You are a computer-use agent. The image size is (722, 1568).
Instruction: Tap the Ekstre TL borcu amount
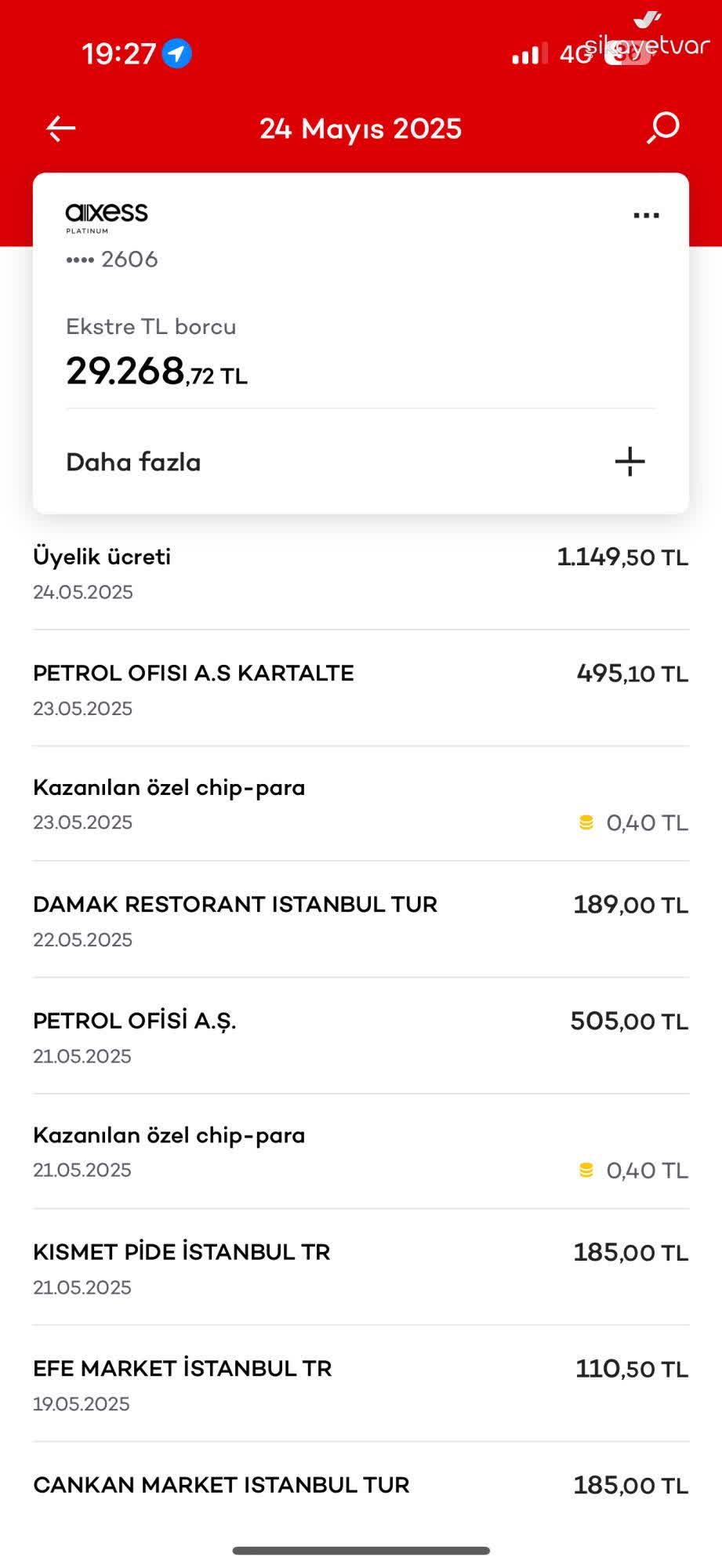[157, 372]
